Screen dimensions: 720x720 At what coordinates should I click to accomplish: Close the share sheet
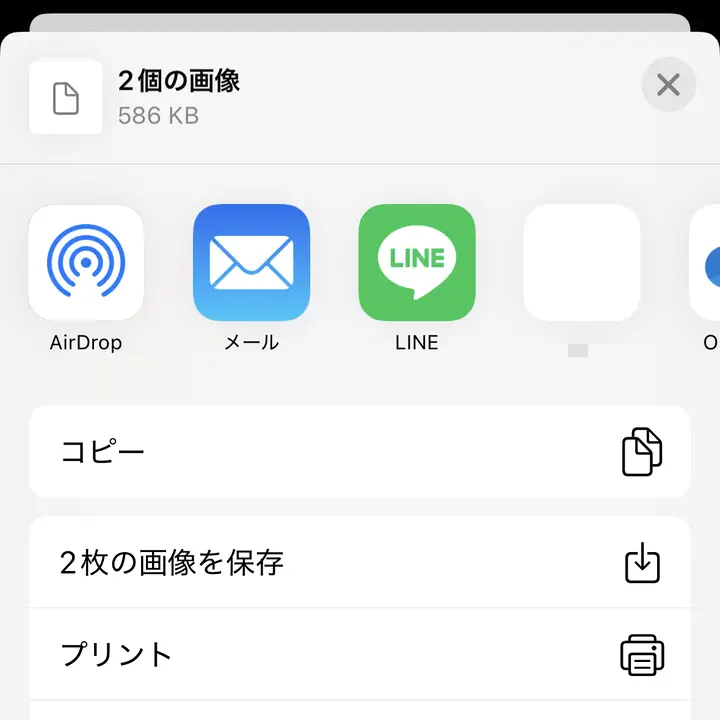coord(668,85)
